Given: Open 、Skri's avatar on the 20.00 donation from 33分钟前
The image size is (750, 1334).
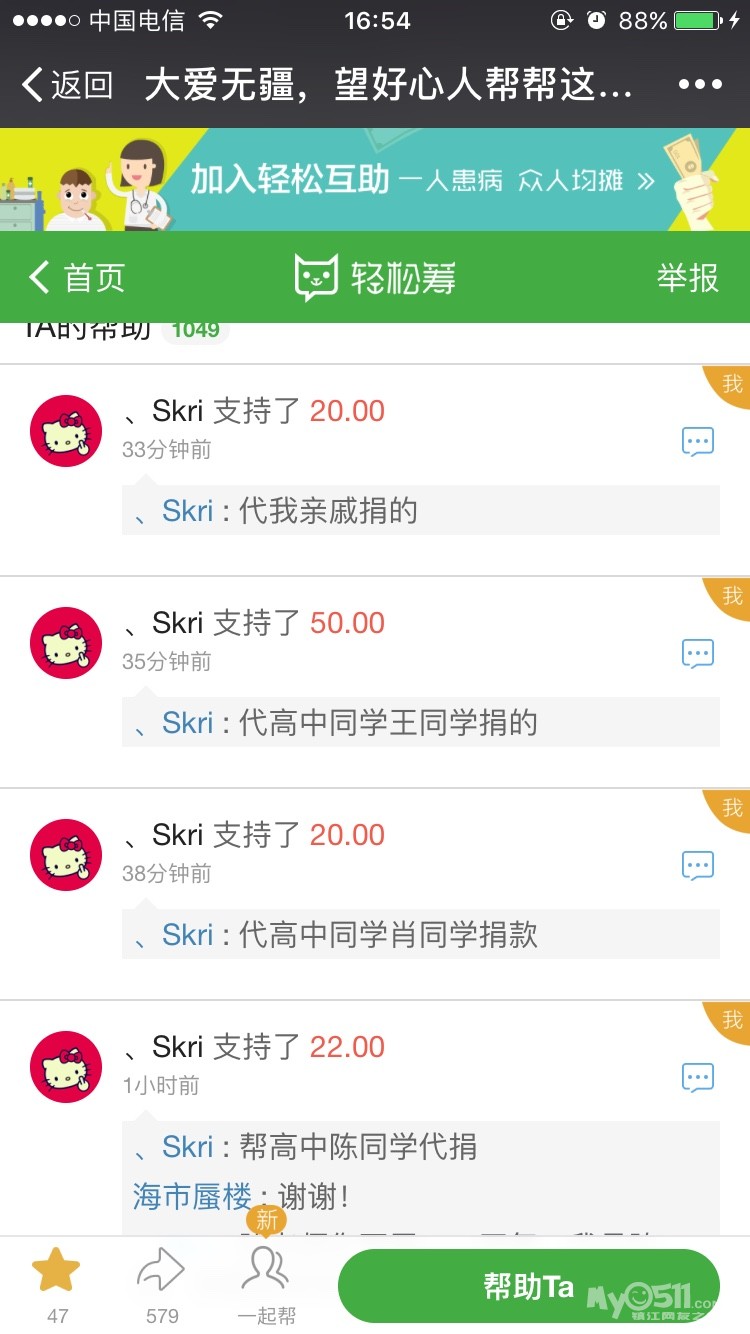Looking at the screenshot, I should 66,431.
